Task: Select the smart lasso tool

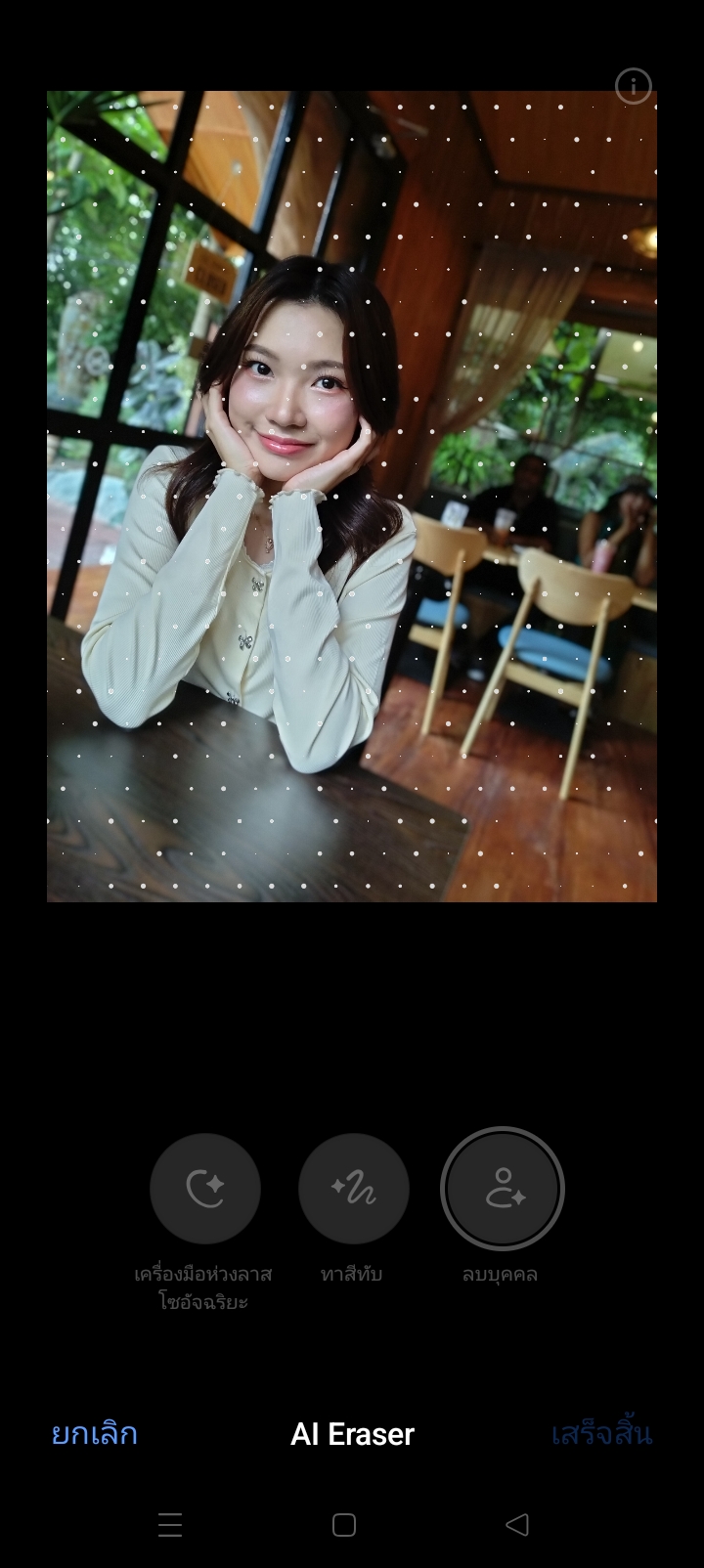Action: pyautogui.click(x=205, y=1188)
